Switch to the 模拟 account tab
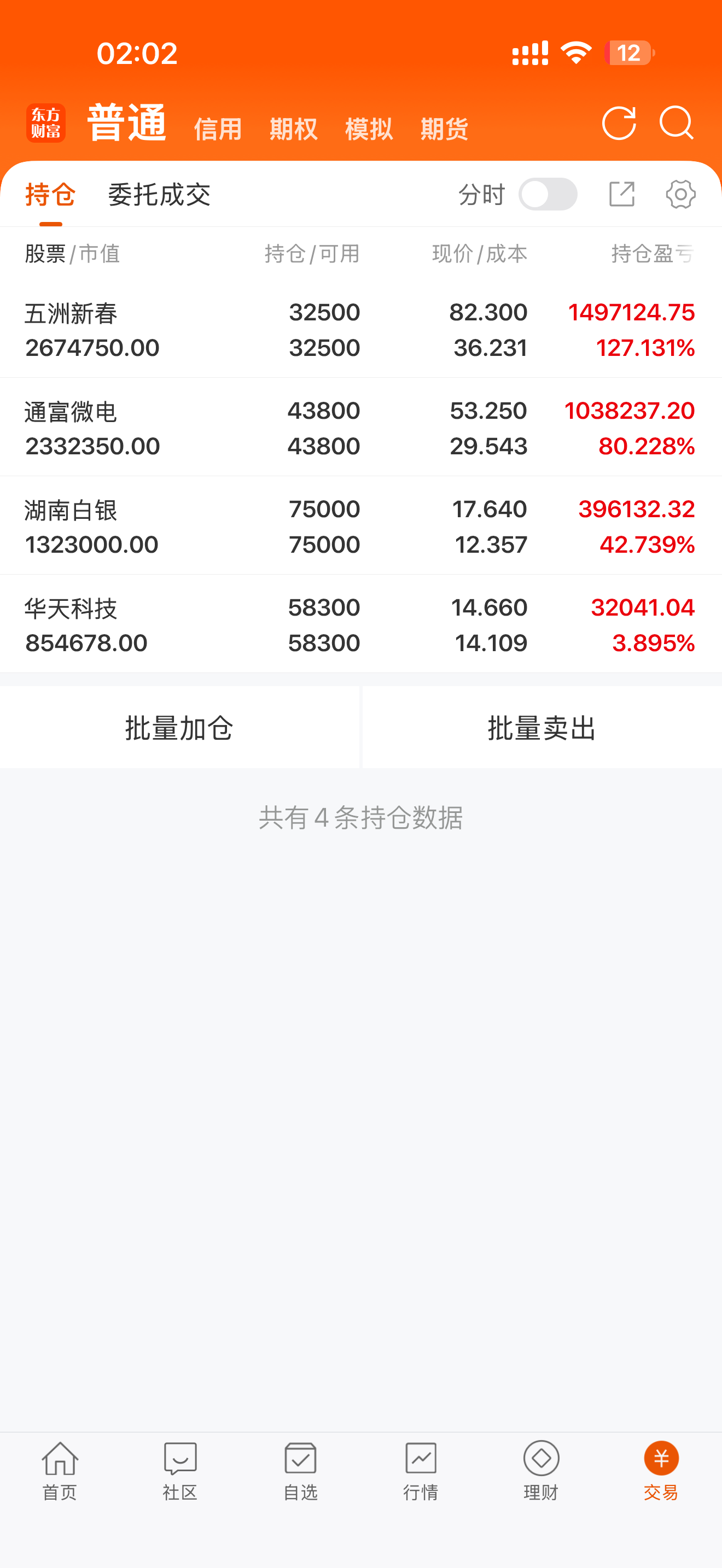This screenshot has height=1568, width=722. coord(369,129)
